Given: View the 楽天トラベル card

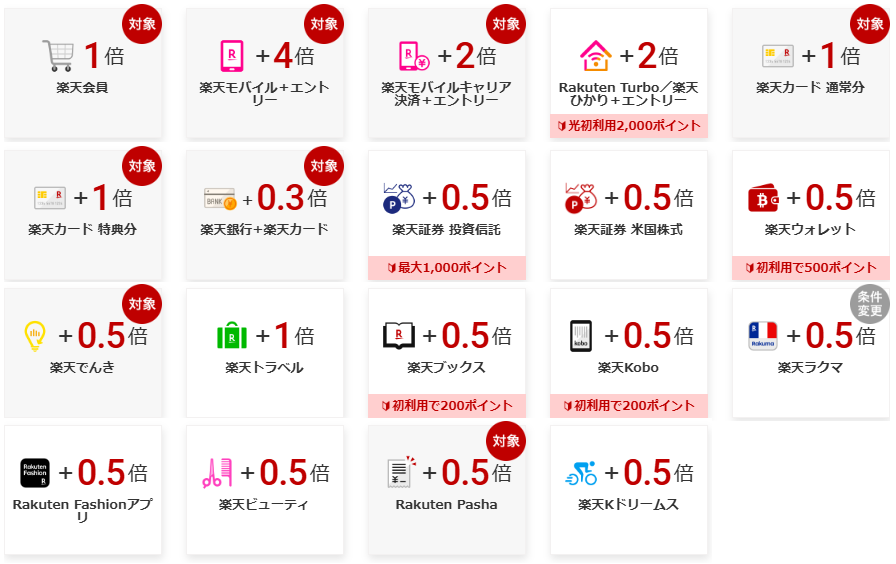Looking at the screenshot, I should tap(265, 352).
